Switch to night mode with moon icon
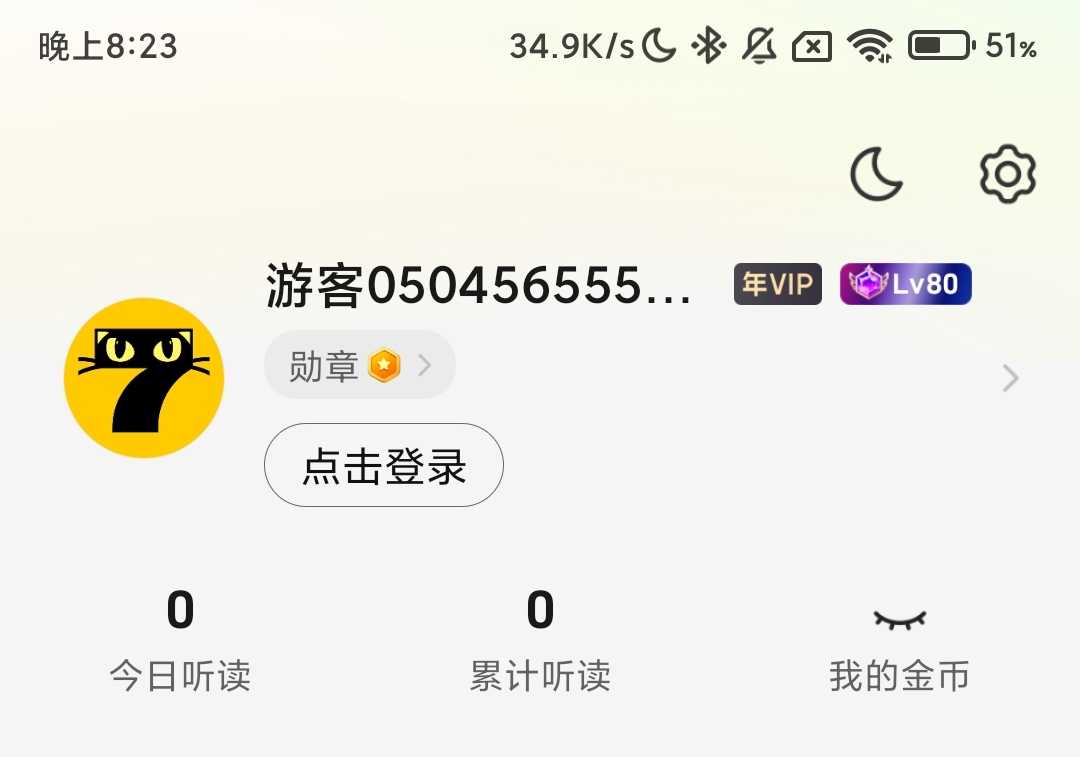Viewport: 1080px width, 757px height. click(x=877, y=175)
